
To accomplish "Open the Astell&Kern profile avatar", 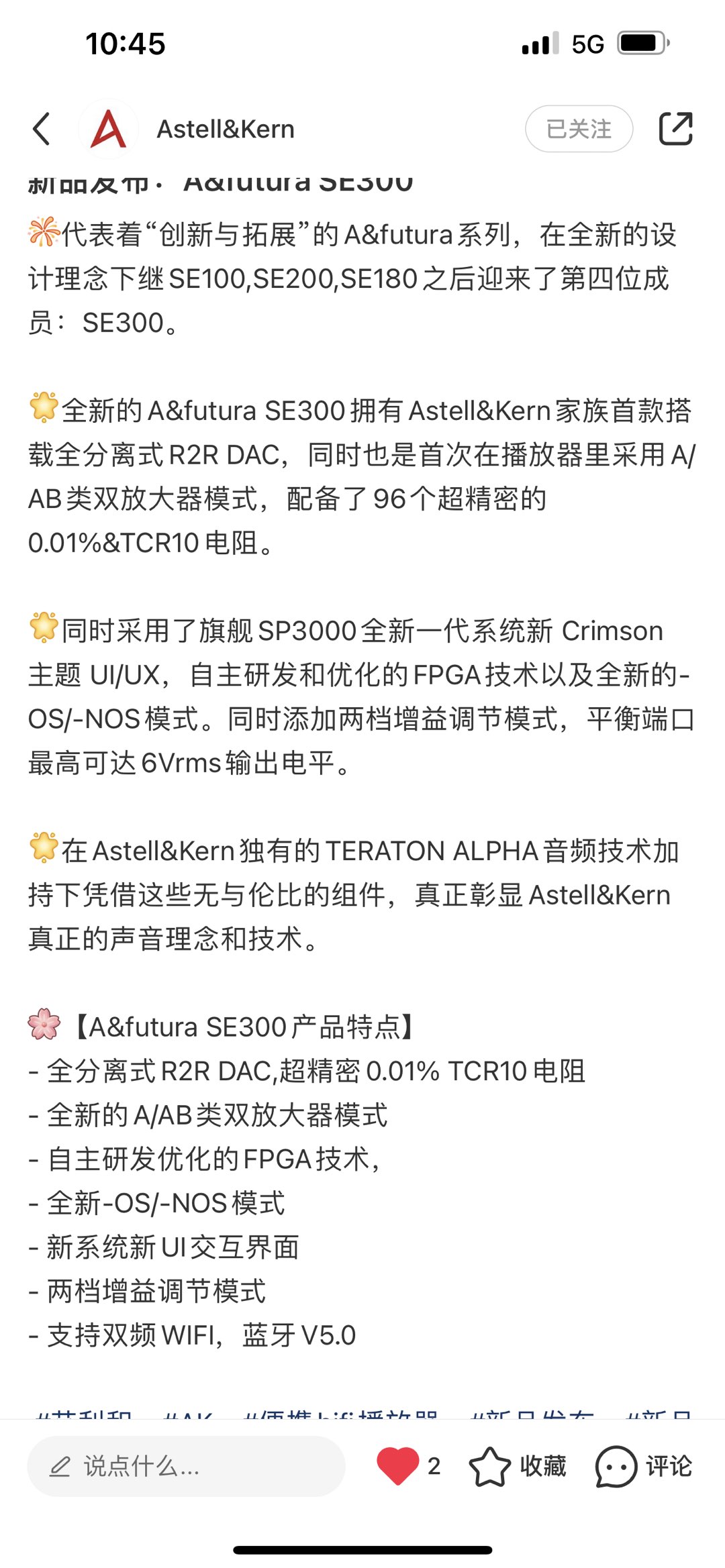I will [x=108, y=129].
